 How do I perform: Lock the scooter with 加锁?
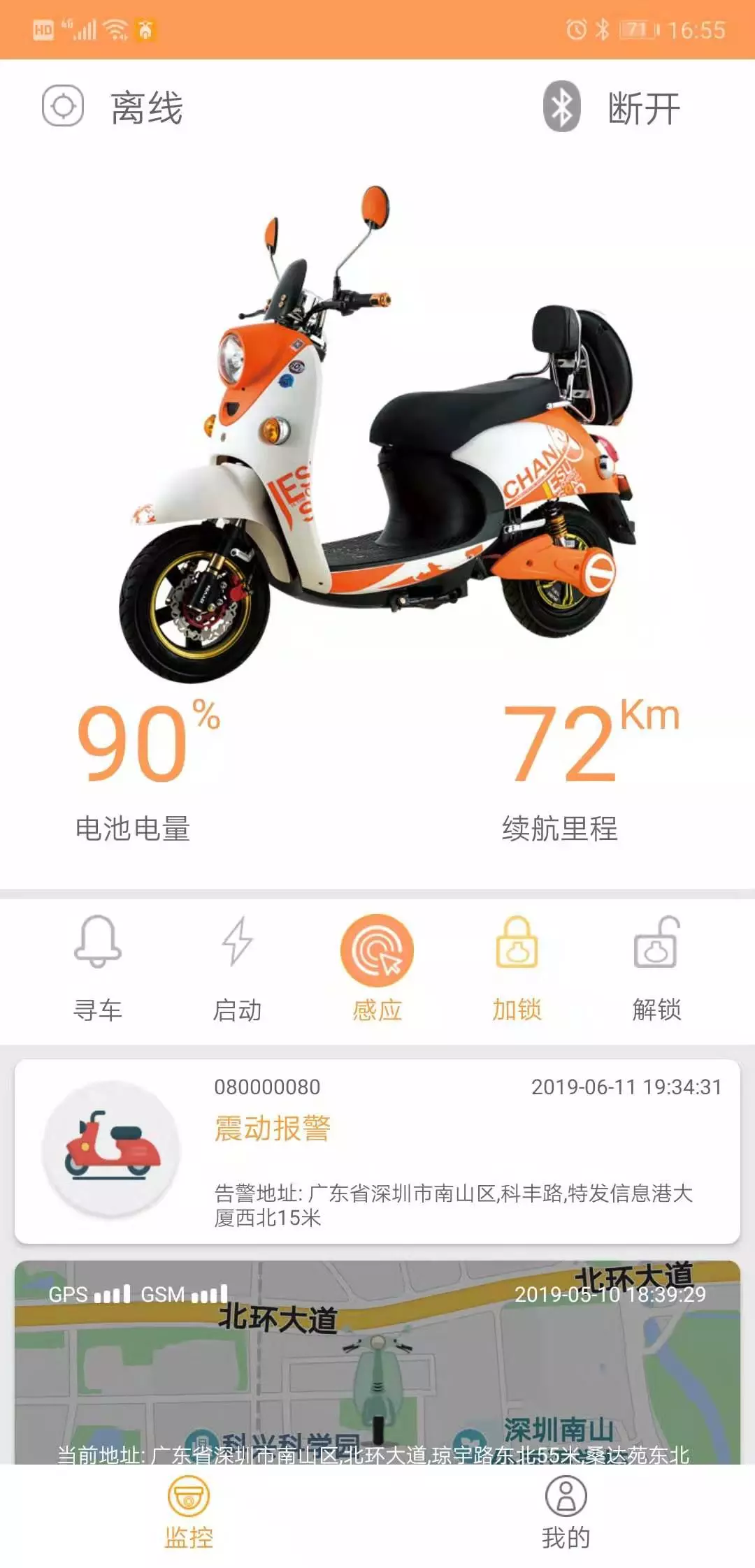517,966
